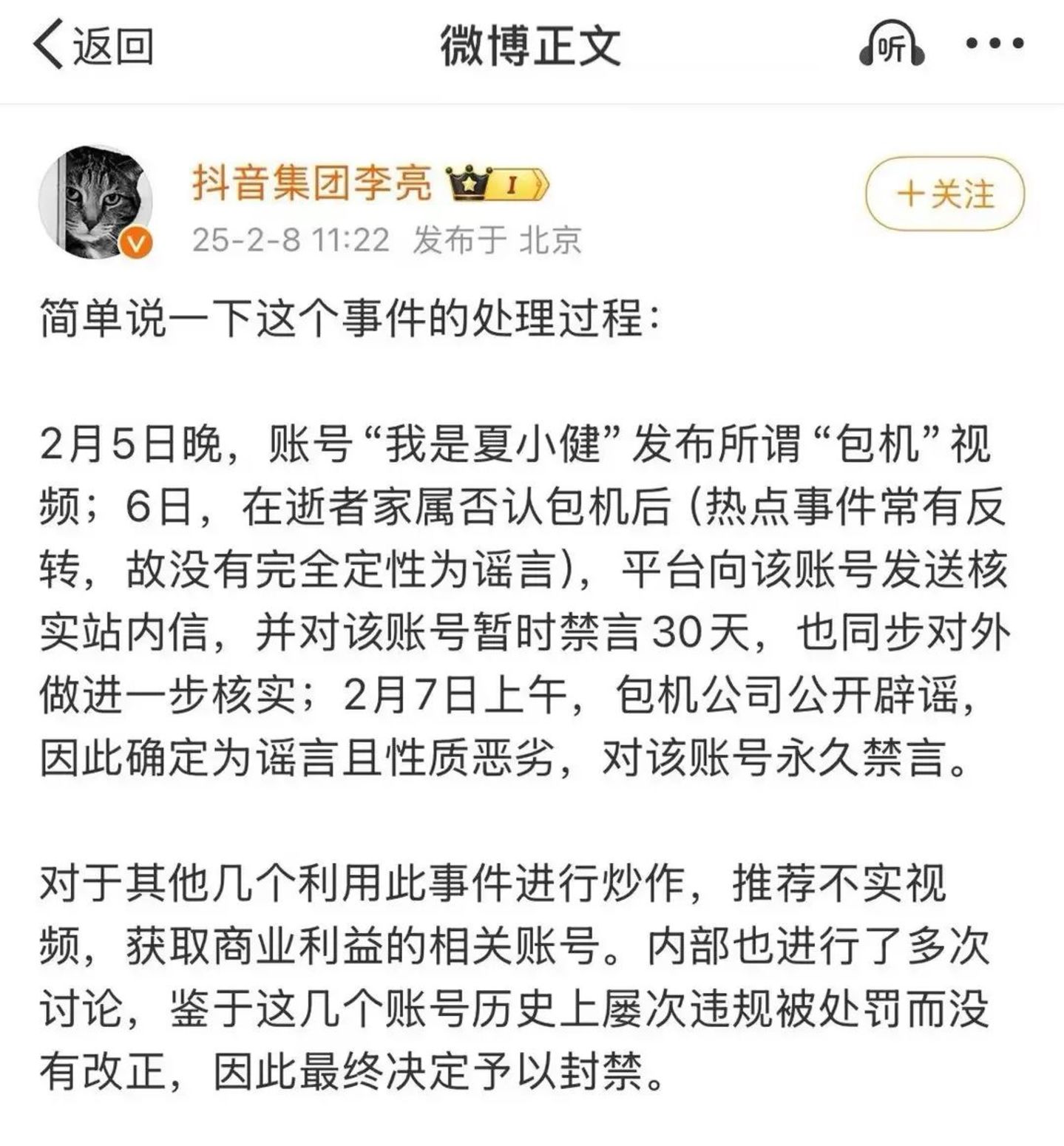1064x1146 pixels.
Task: Open the 抖音集团李亮 username profile link
Action: [311, 182]
